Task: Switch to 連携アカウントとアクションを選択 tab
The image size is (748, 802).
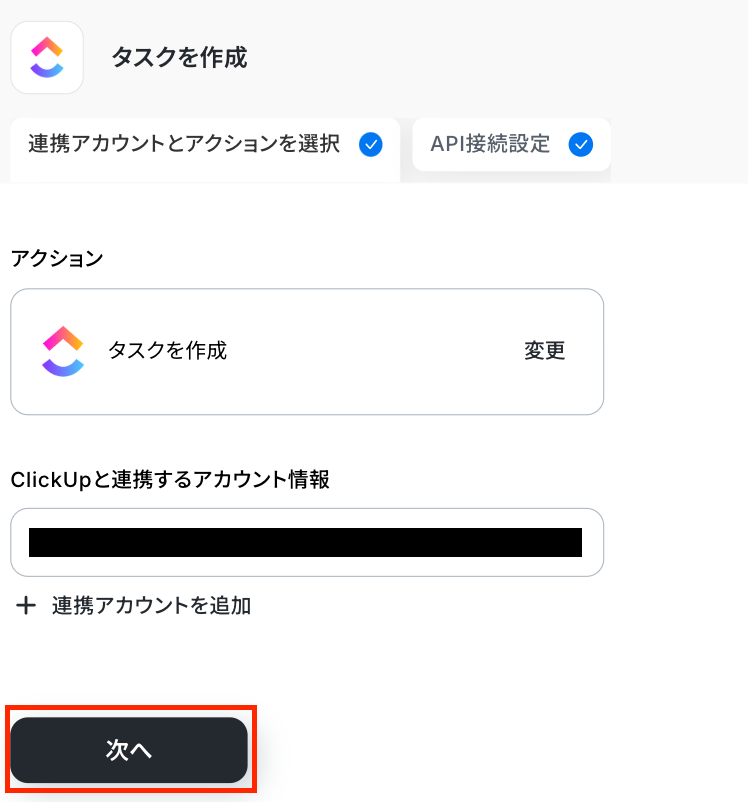Action: pyautogui.click(x=204, y=145)
